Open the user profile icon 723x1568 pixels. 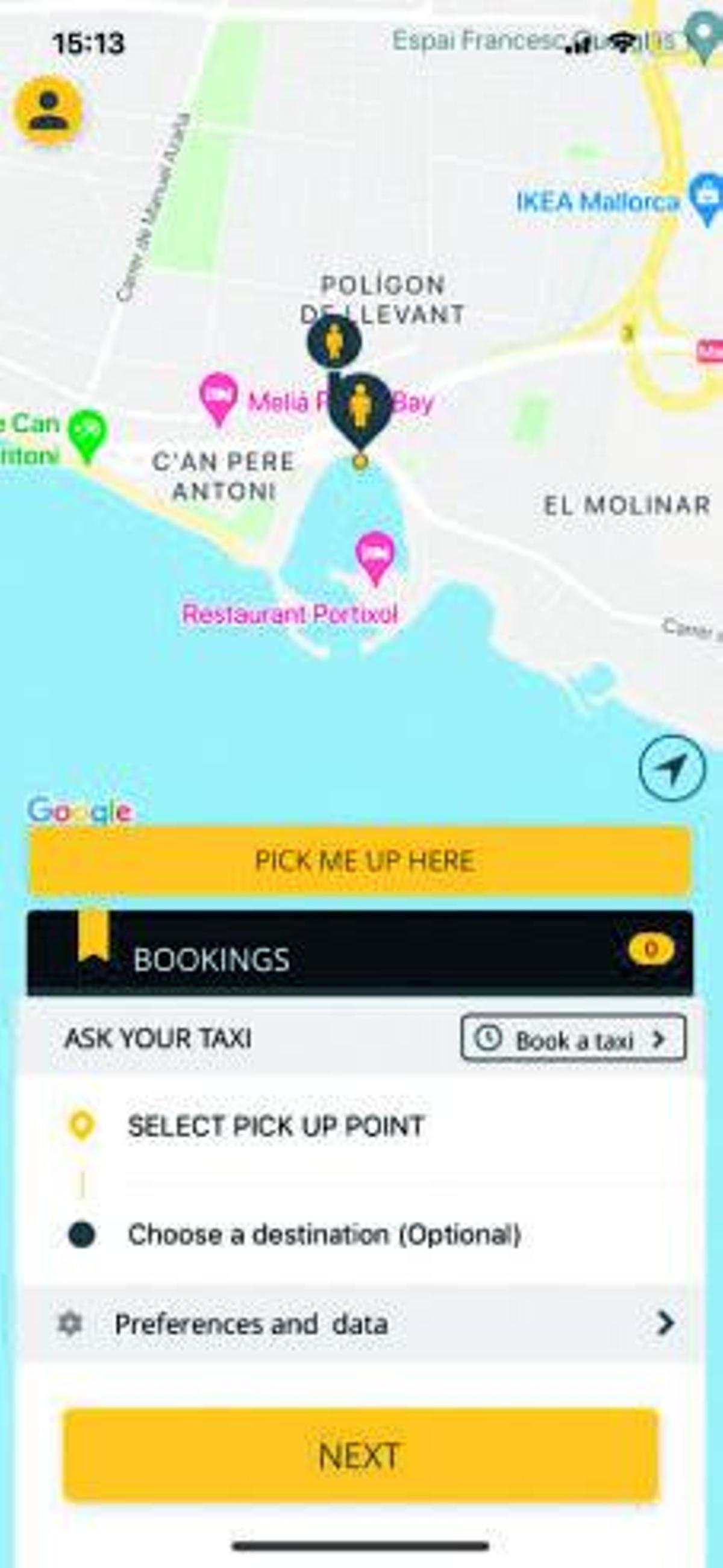[x=49, y=110]
